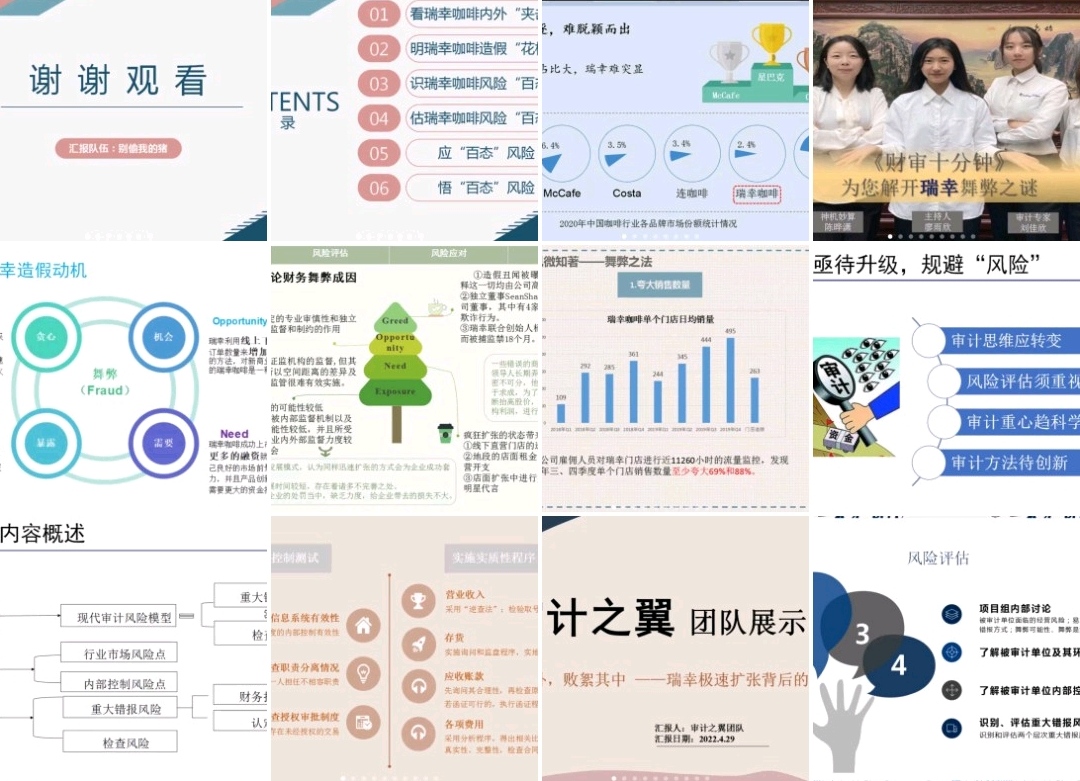This screenshot has width=1080, height=781.
Task: Open the 计之翼 团队展示 title slide
Action: [675, 648]
